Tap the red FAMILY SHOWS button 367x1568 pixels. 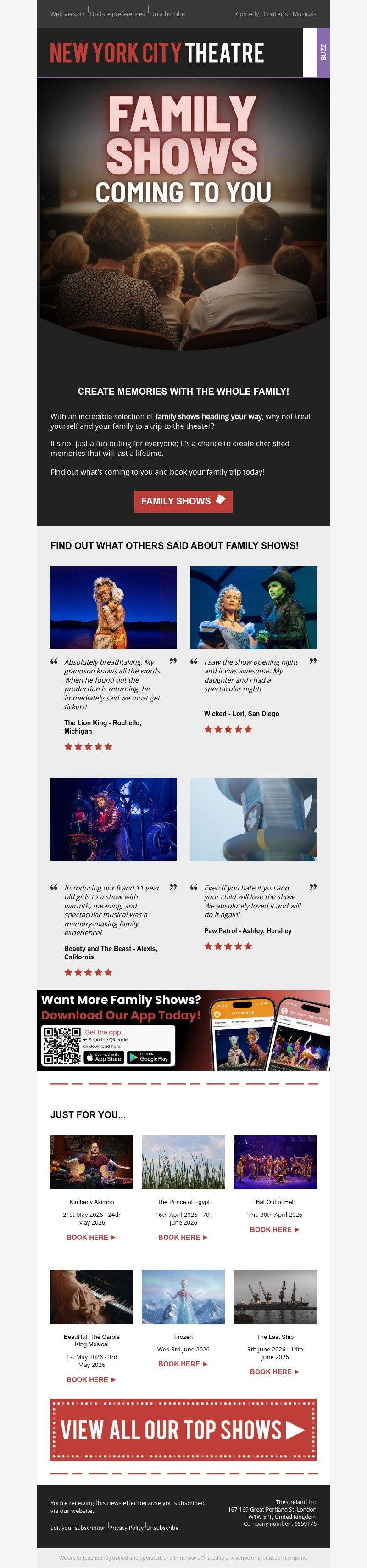point(183,501)
